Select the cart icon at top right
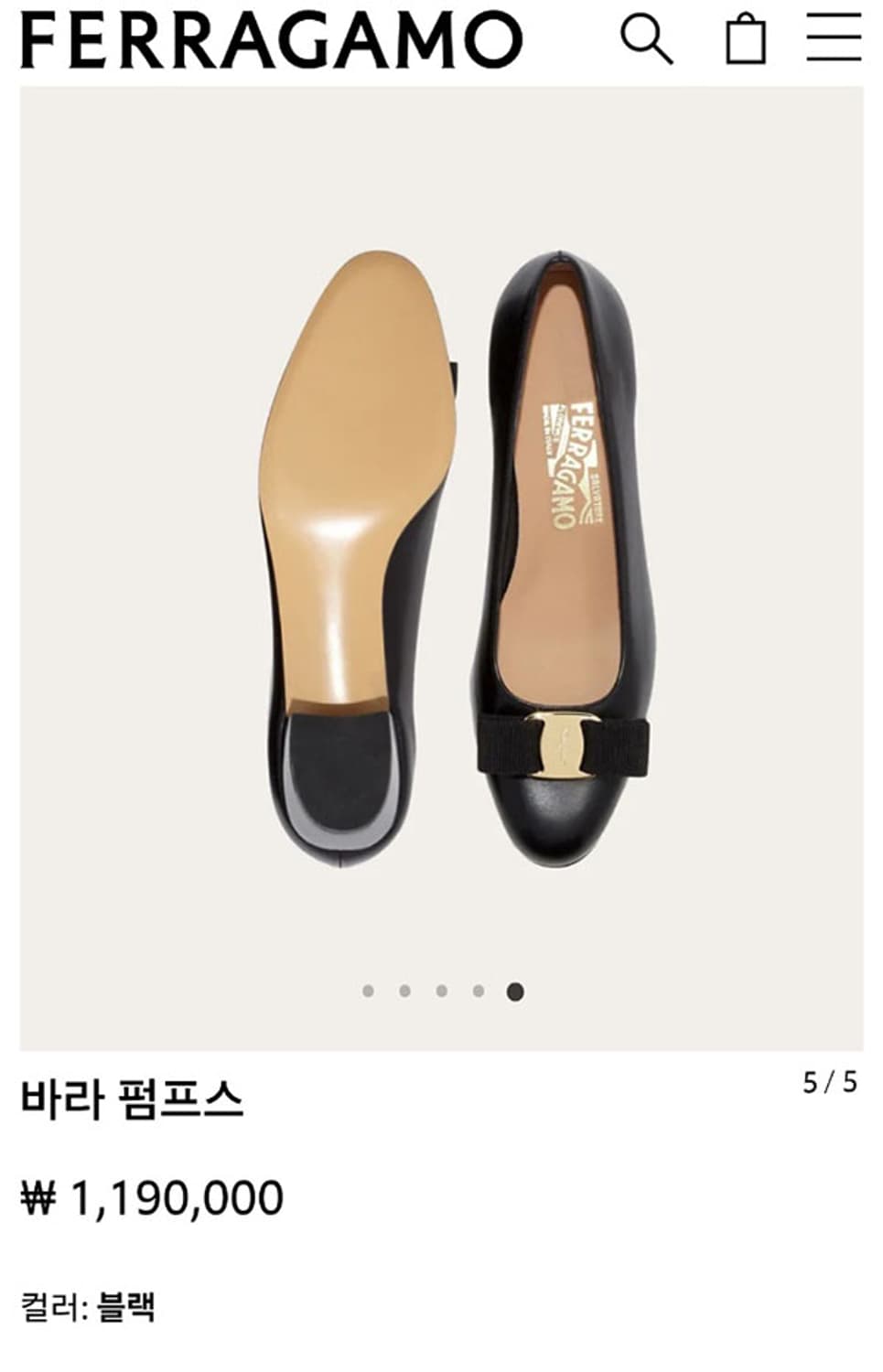Image resolution: width=883 pixels, height=1372 pixels. click(746, 38)
